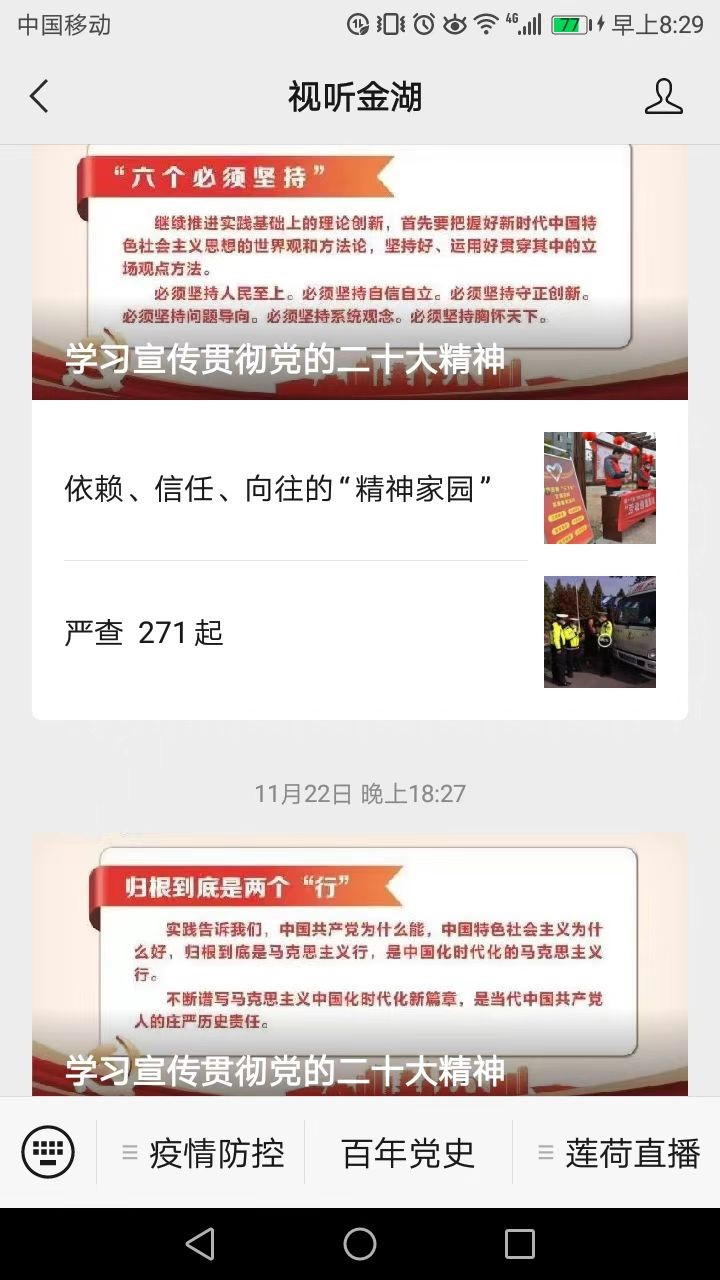Open the recent apps view

click(520, 1244)
